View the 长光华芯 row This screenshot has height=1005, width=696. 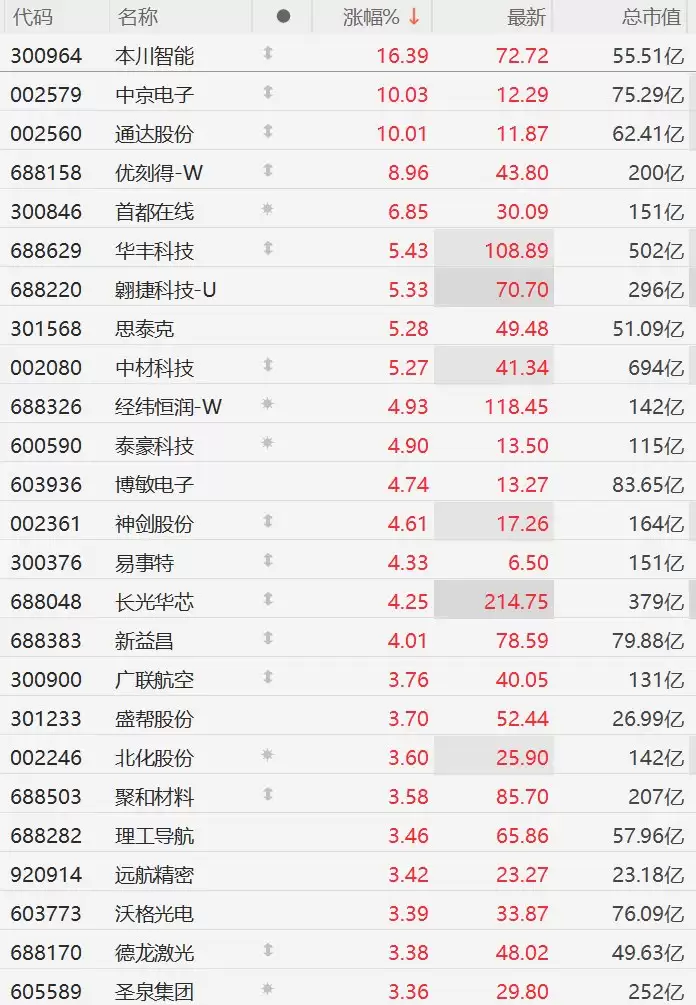click(x=154, y=602)
